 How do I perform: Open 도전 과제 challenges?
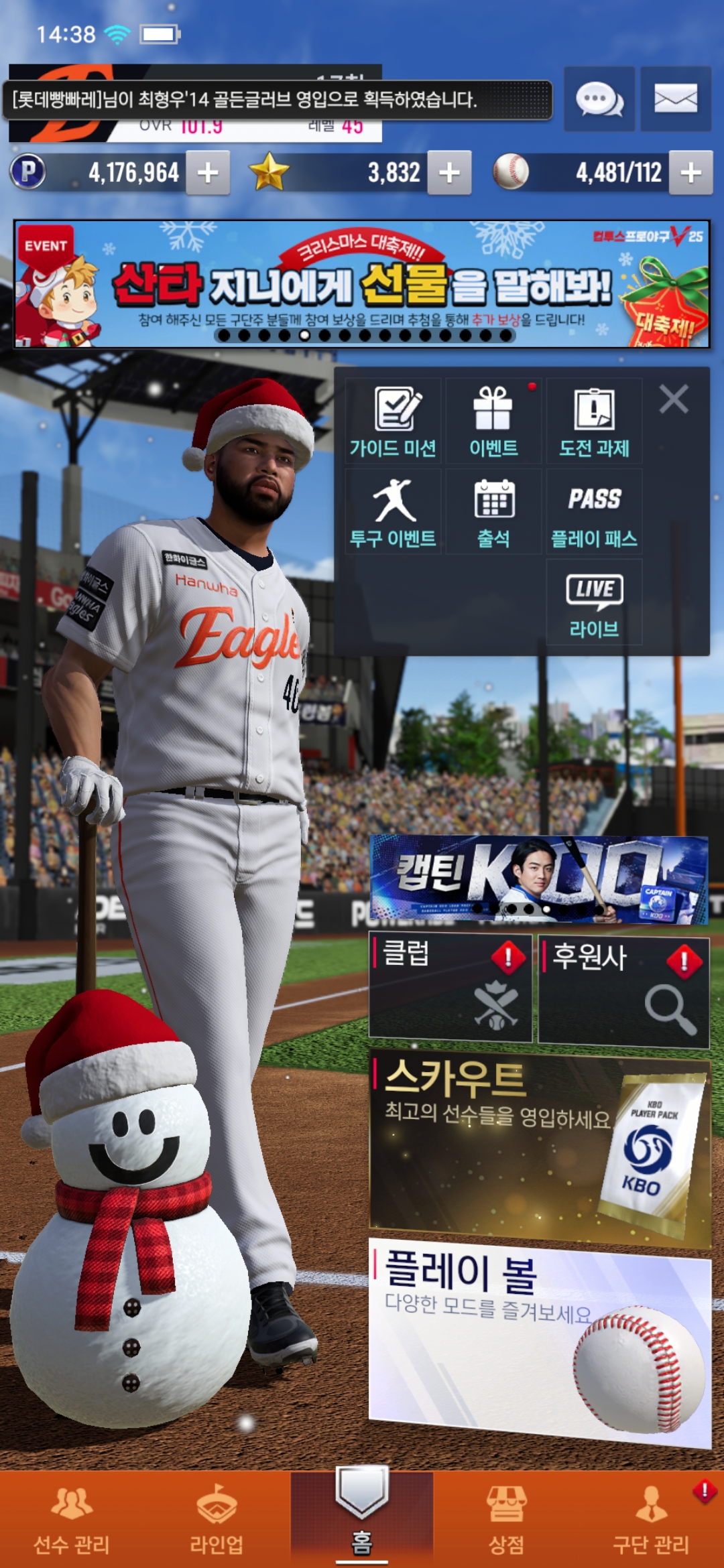coord(594,421)
